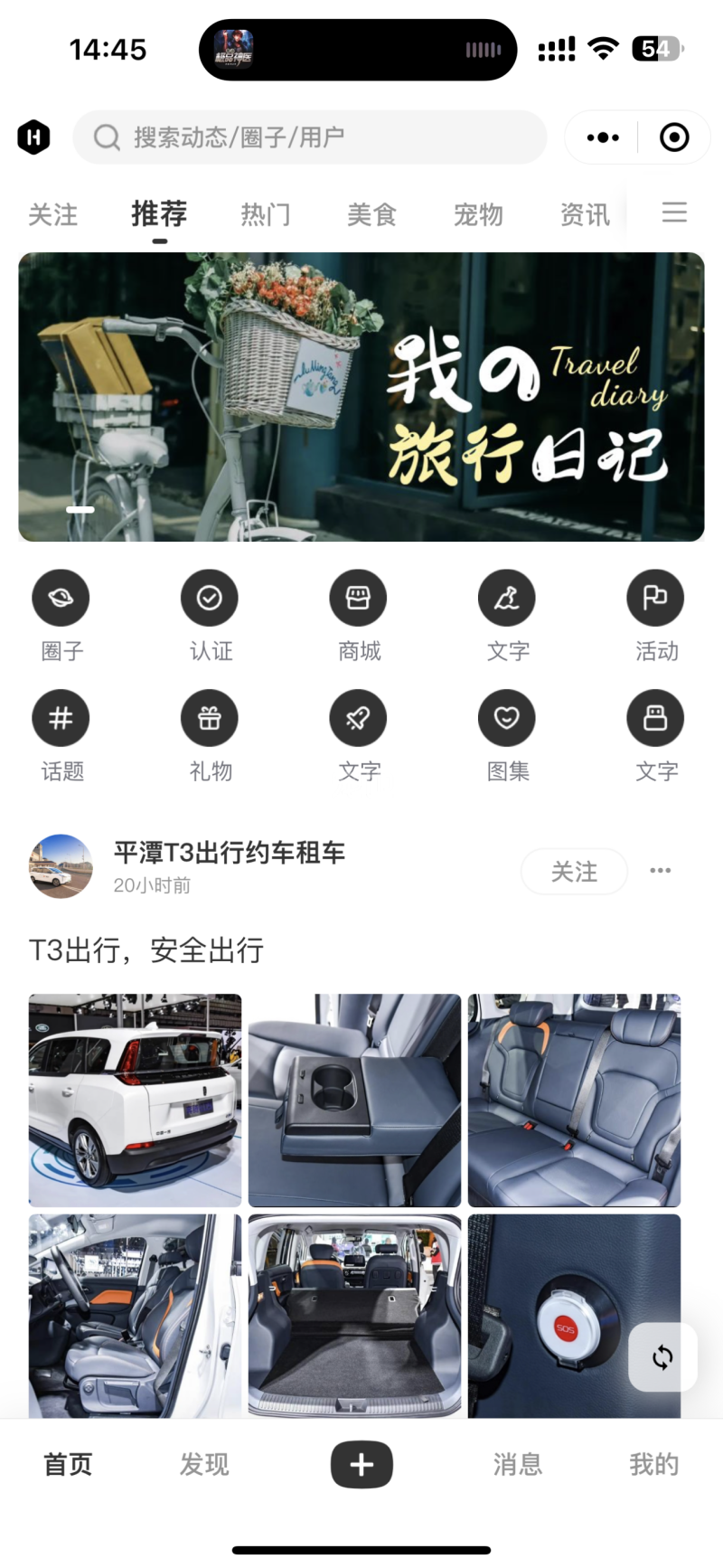Viewport: 723px width, 1568px height.
Task: Switch to the 关注 top tab
Action: pos(53,215)
